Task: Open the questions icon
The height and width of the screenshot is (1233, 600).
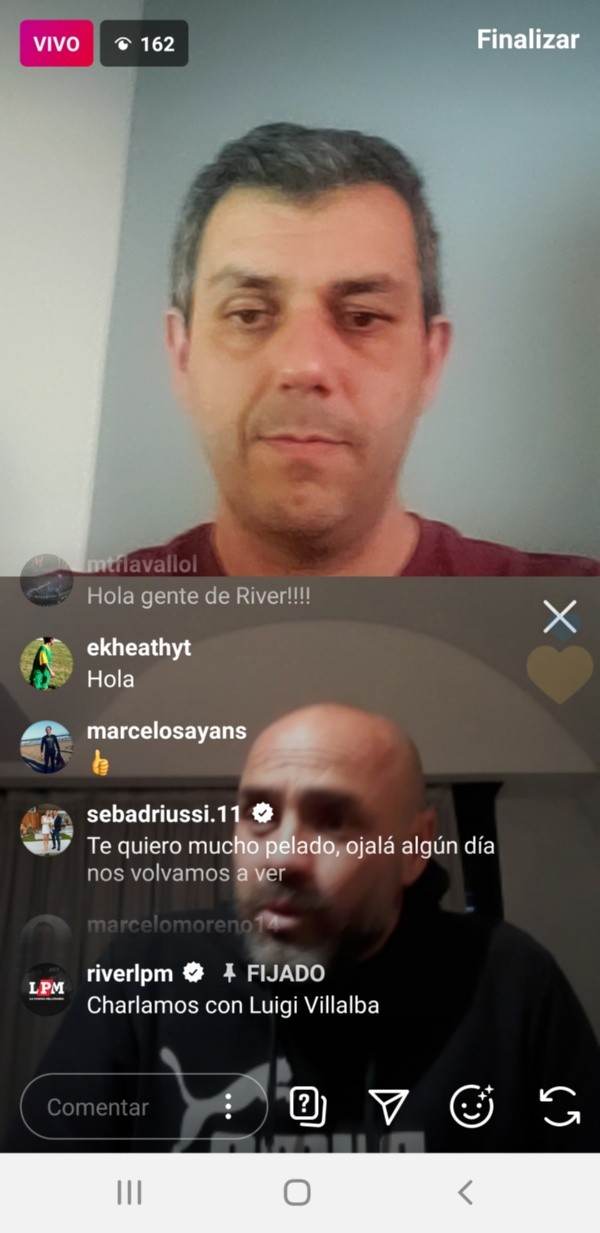Action: click(x=307, y=1106)
